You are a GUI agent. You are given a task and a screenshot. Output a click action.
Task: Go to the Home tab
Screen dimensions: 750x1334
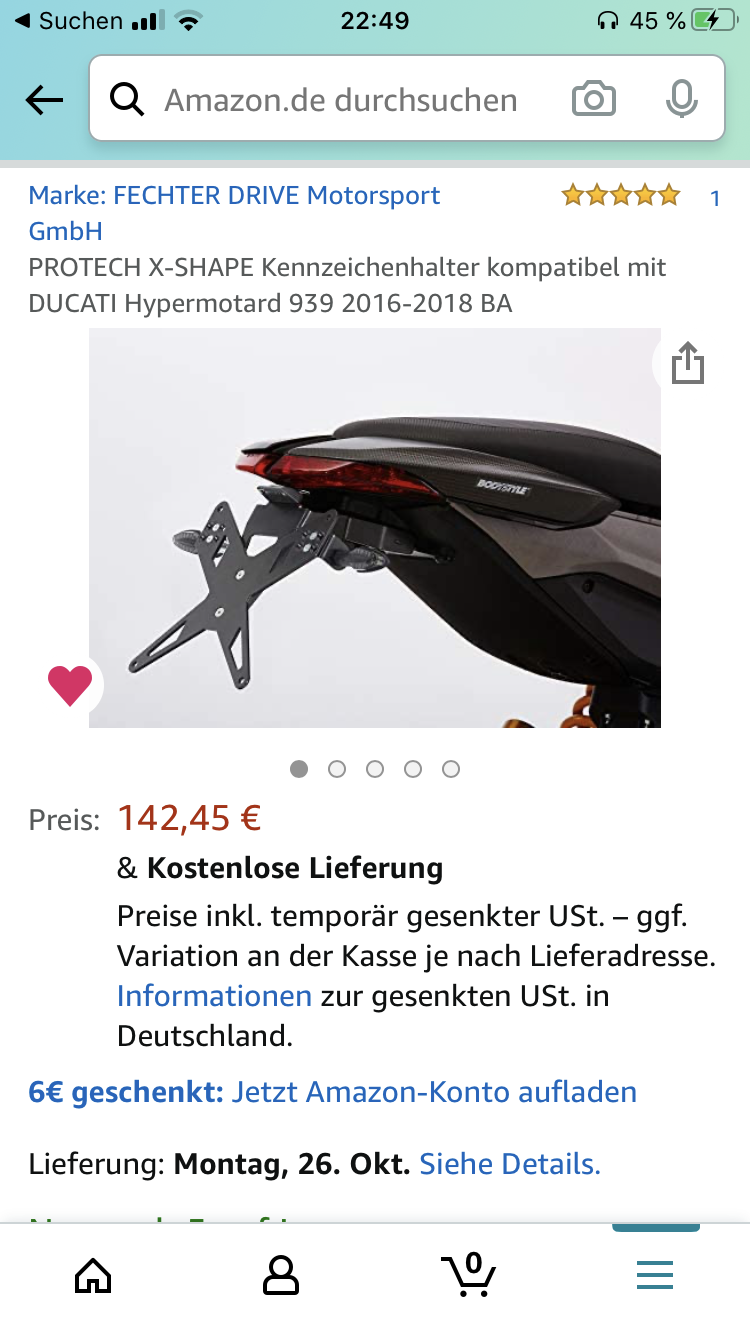click(94, 1274)
